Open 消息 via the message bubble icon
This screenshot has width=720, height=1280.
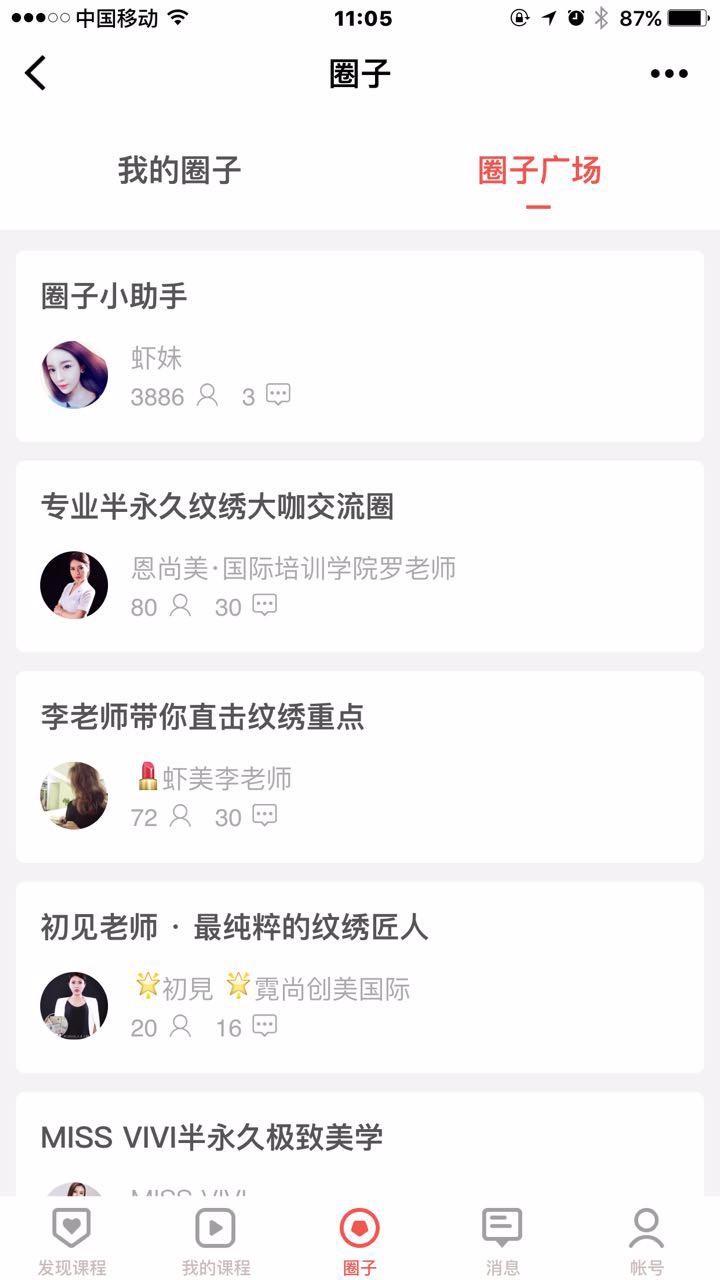[503, 1226]
